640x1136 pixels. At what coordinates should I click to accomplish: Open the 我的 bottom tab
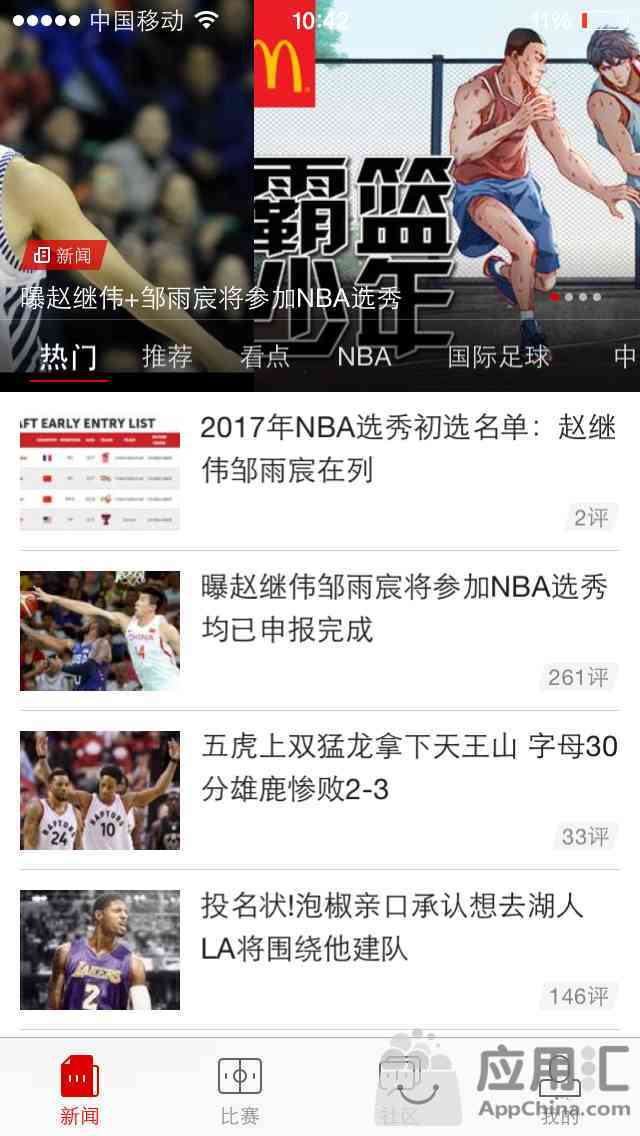(560, 1090)
